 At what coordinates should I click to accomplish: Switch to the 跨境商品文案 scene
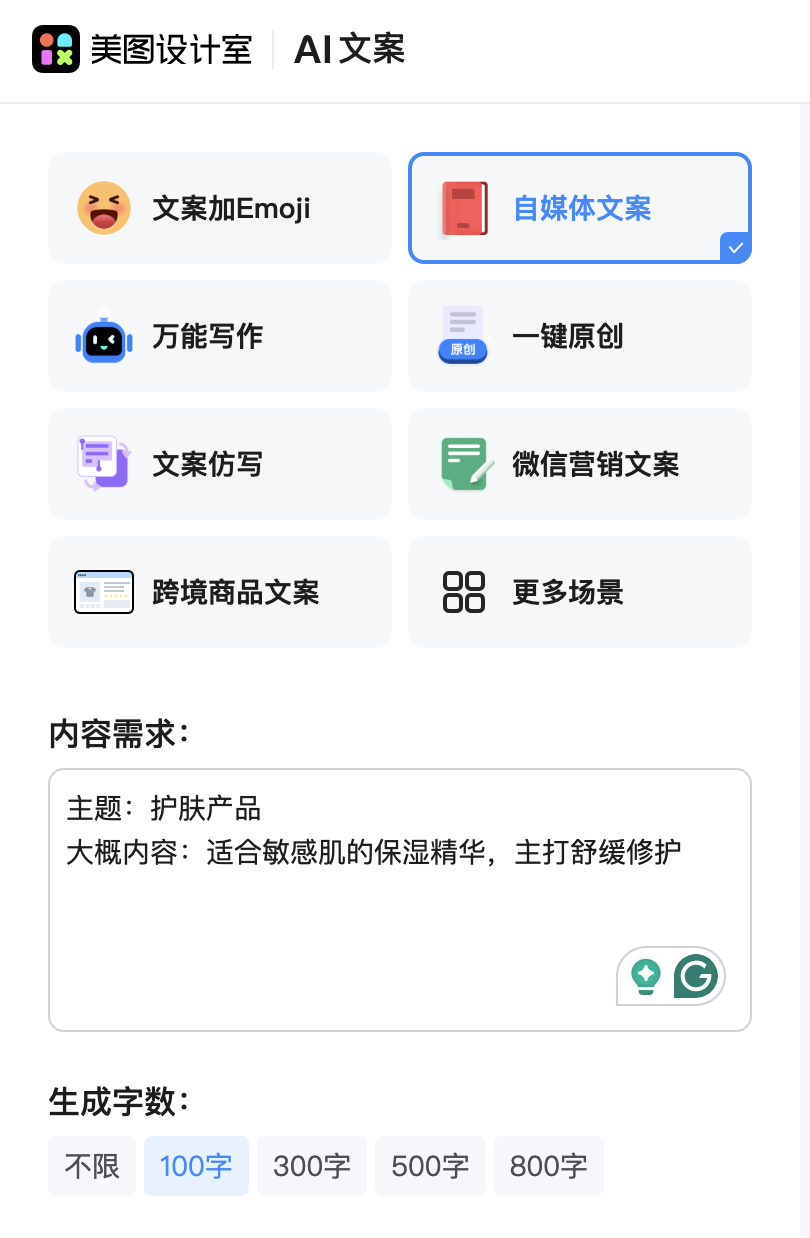pos(220,591)
